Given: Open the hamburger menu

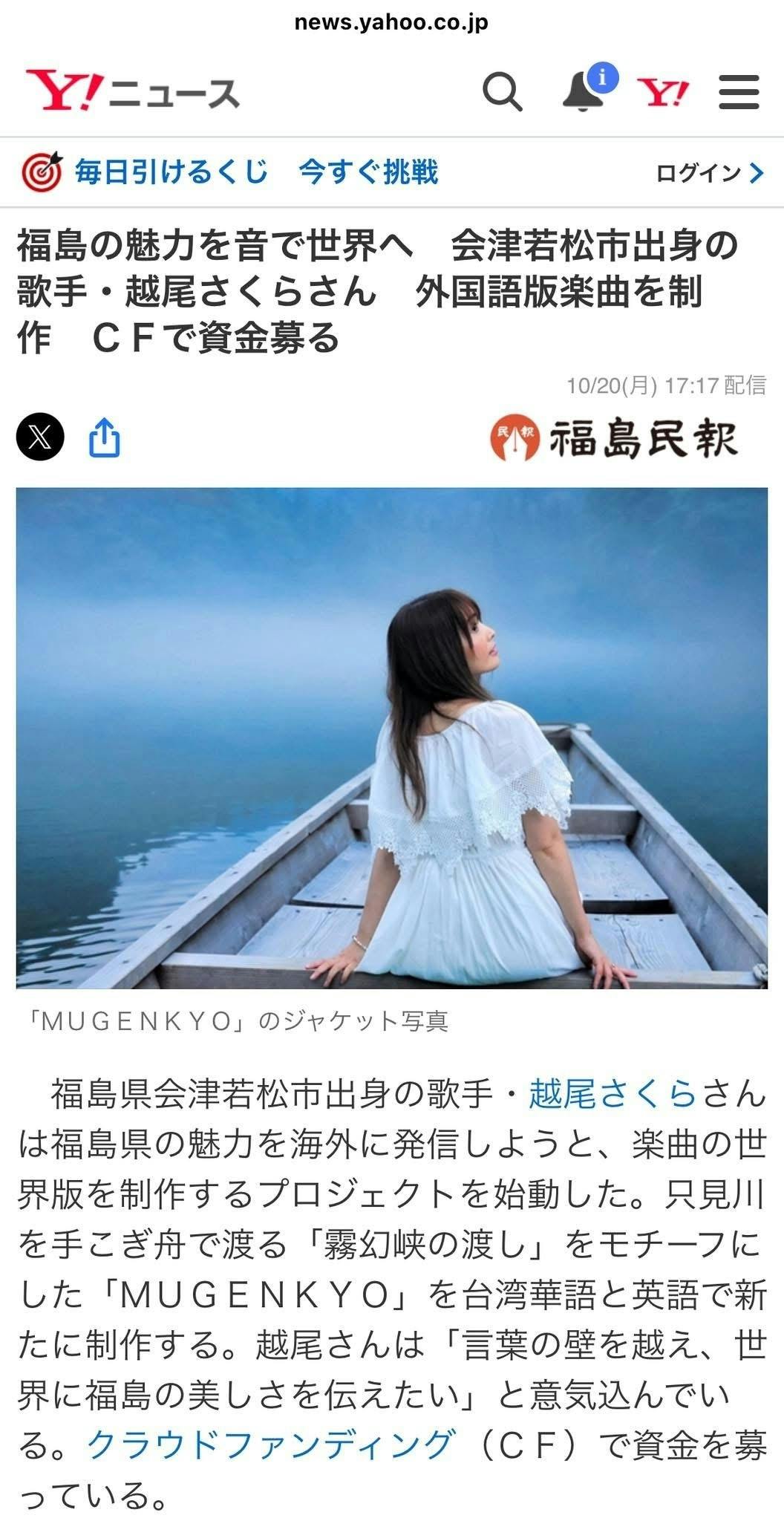Looking at the screenshot, I should [x=739, y=93].
